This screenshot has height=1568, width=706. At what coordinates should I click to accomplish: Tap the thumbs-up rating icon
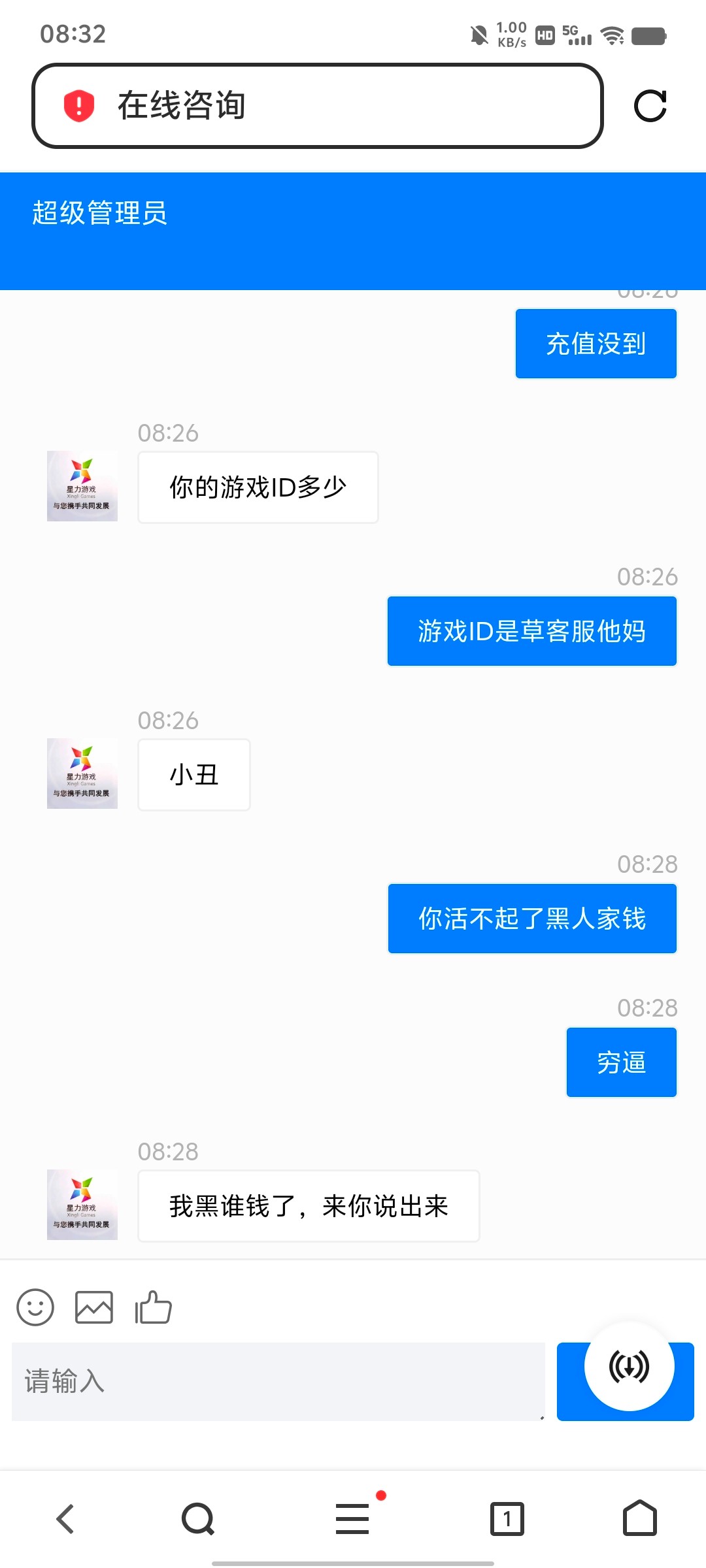[x=154, y=1307]
